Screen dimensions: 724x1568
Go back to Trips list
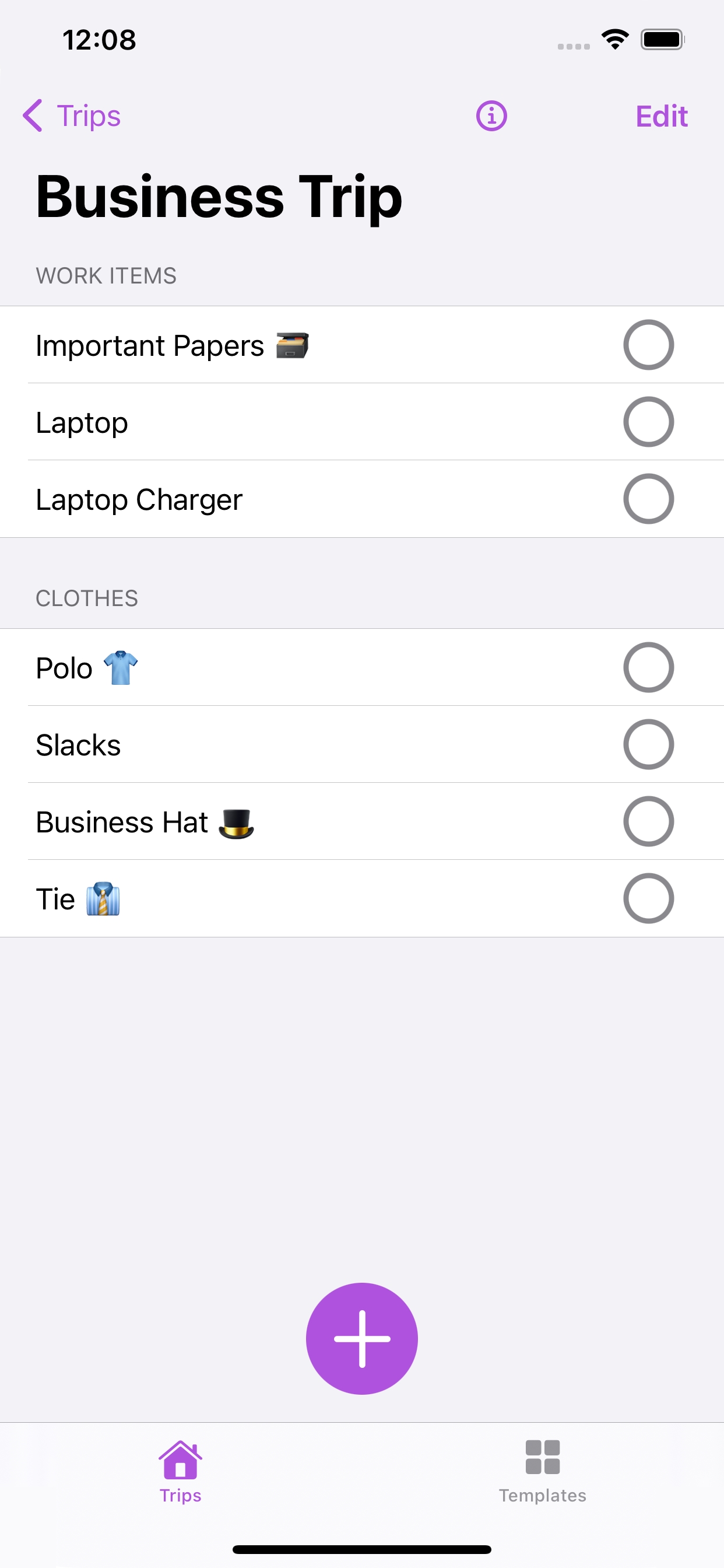72,116
